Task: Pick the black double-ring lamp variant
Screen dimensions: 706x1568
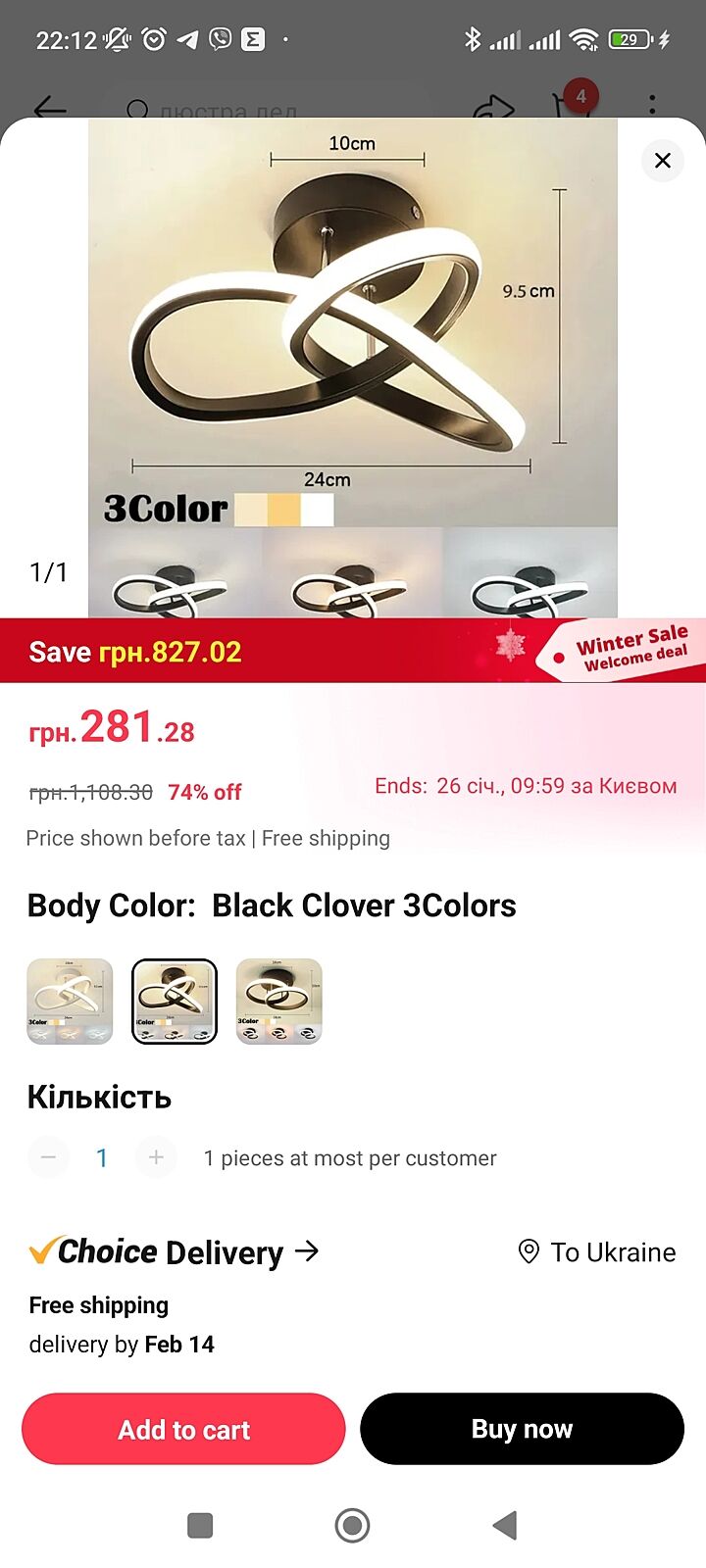Action: pyautogui.click(x=279, y=1001)
